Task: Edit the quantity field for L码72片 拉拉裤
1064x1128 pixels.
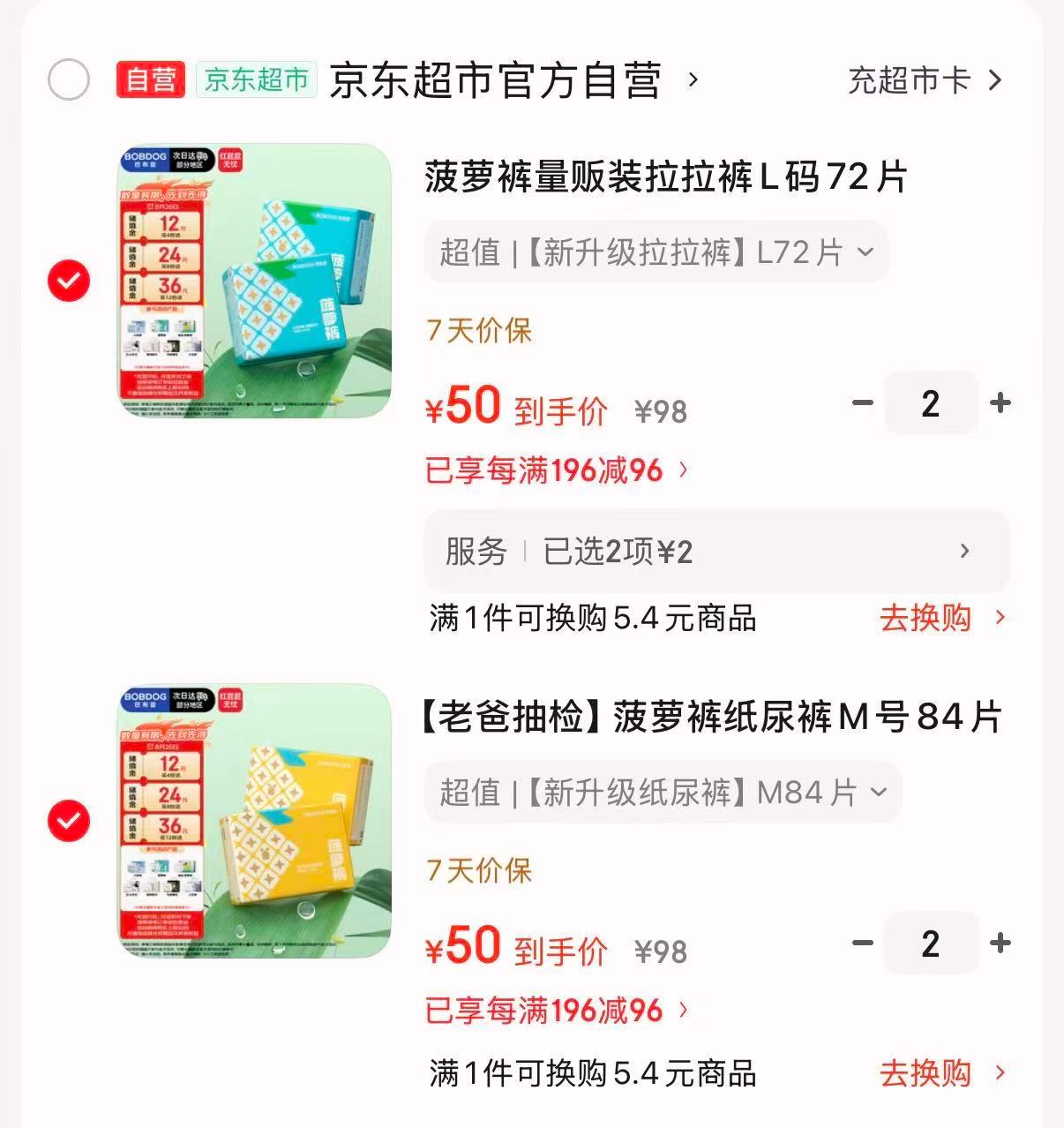Action: click(931, 403)
